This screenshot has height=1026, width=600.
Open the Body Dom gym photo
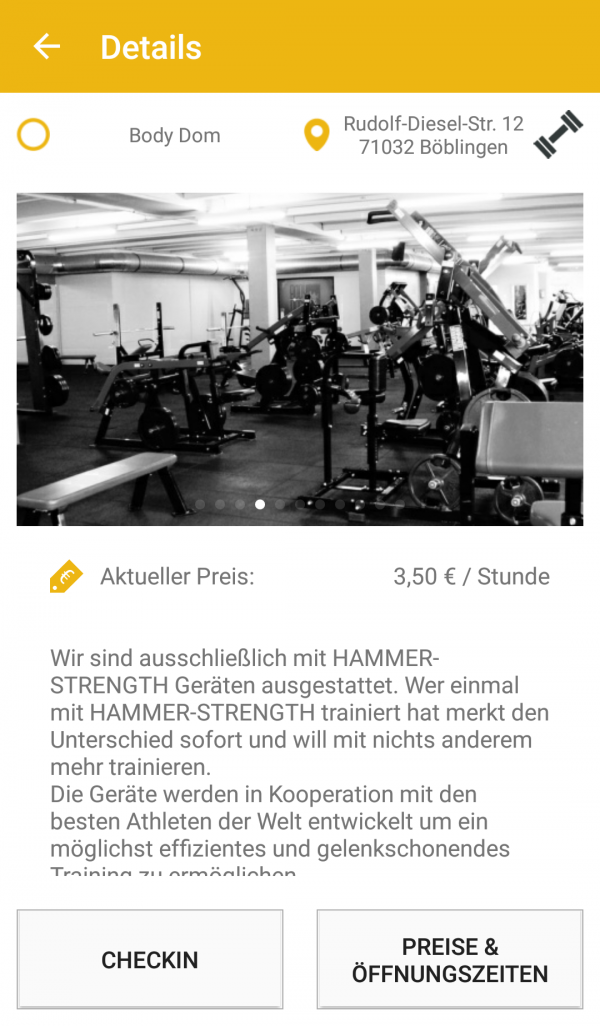[300, 359]
